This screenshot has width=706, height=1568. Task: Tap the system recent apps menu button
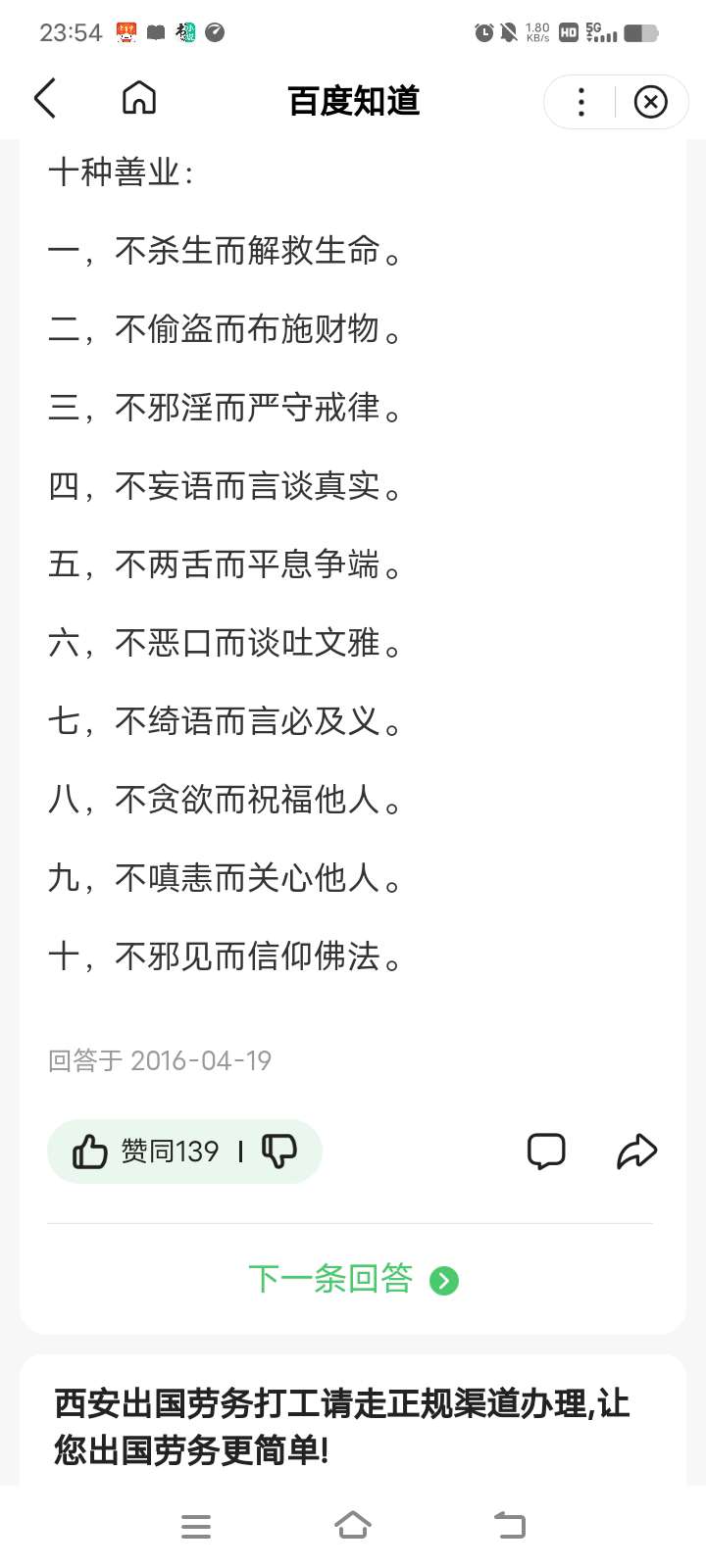pyautogui.click(x=196, y=1526)
